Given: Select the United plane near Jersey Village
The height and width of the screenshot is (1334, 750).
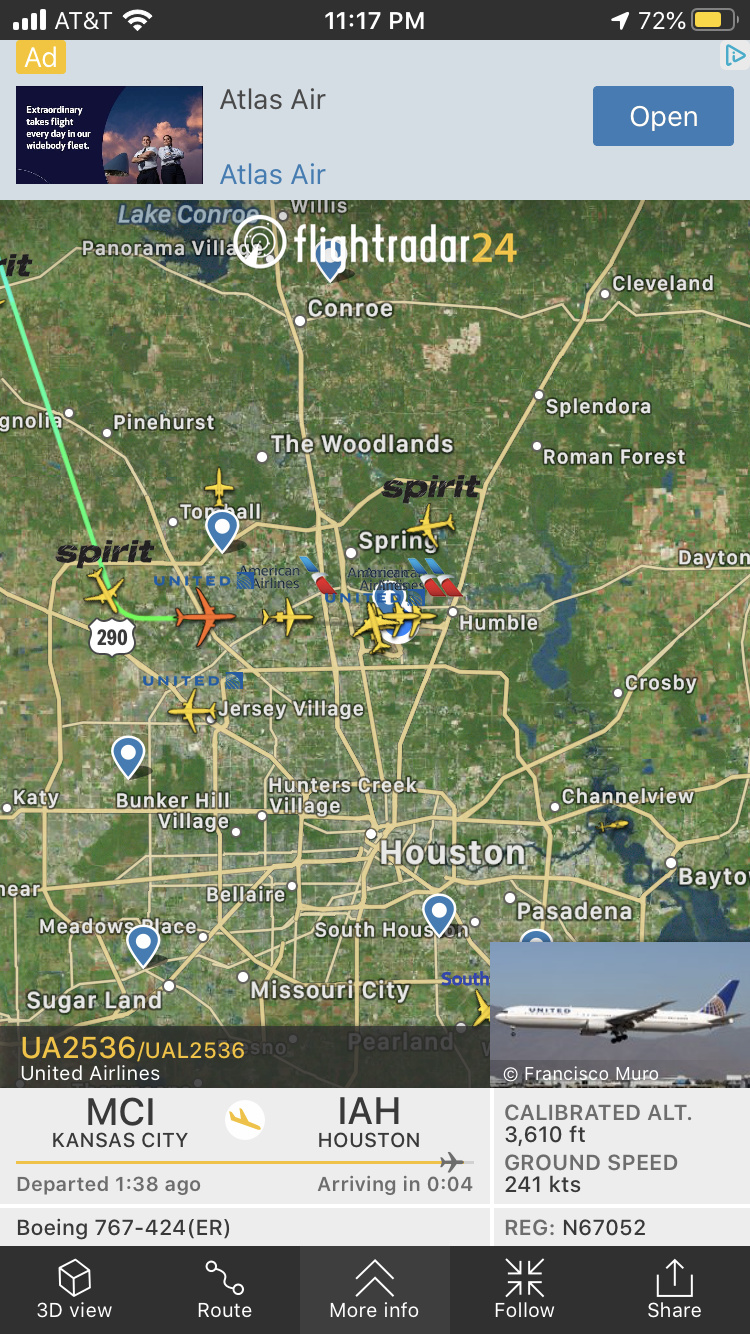Looking at the screenshot, I should coord(192,711).
